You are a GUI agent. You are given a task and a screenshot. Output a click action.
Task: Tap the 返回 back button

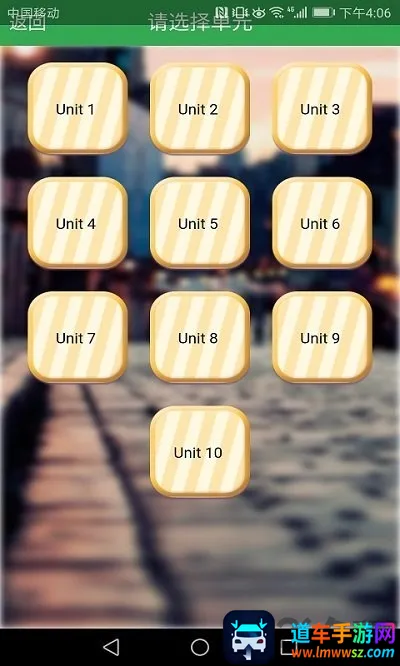[x=28, y=22]
